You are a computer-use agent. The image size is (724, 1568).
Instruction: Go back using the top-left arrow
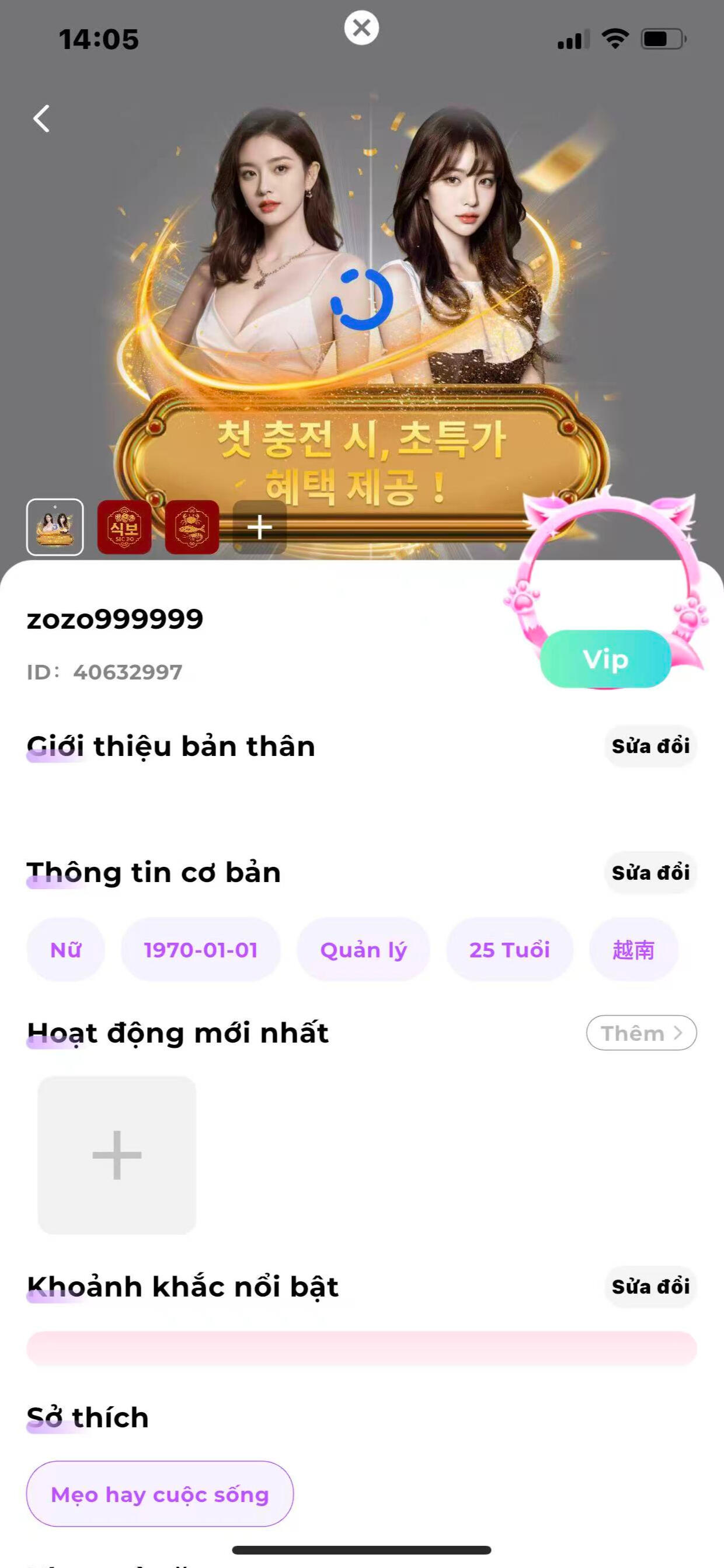[41, 119]
